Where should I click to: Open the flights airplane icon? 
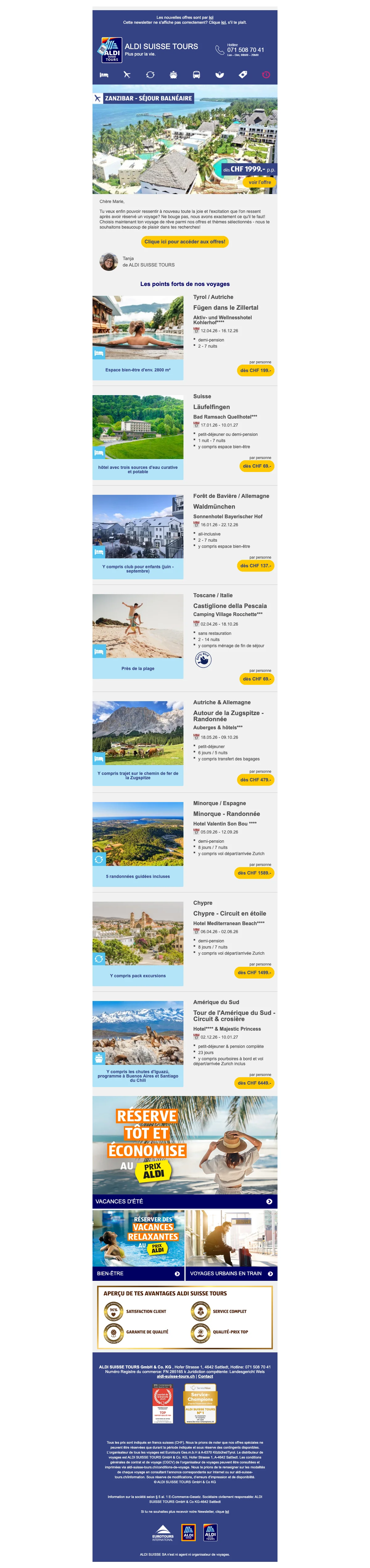127,75
